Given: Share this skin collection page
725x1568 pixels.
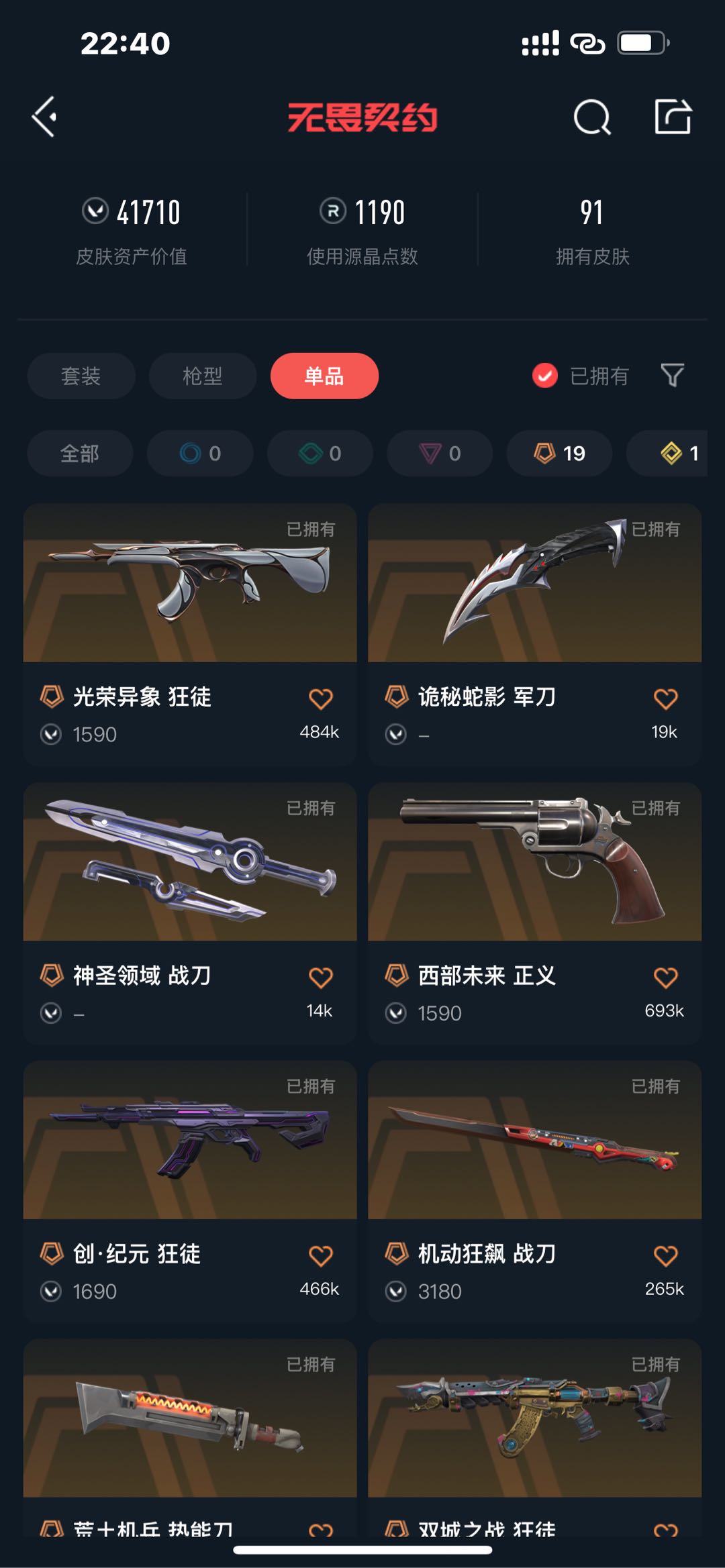Looking at the screenshot, I should (673, 117).
